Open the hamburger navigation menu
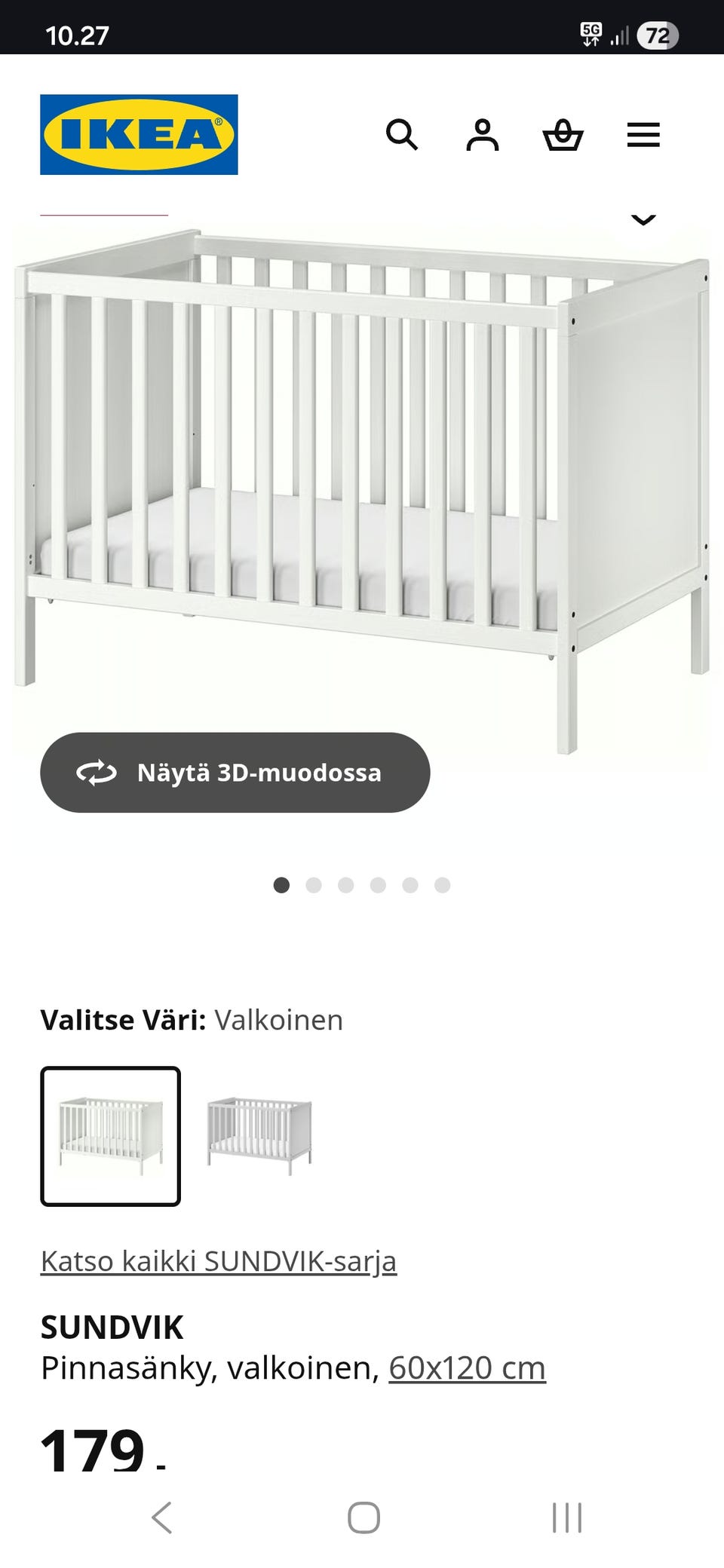Screen dimensions: 724x1568 pos(643,135)
